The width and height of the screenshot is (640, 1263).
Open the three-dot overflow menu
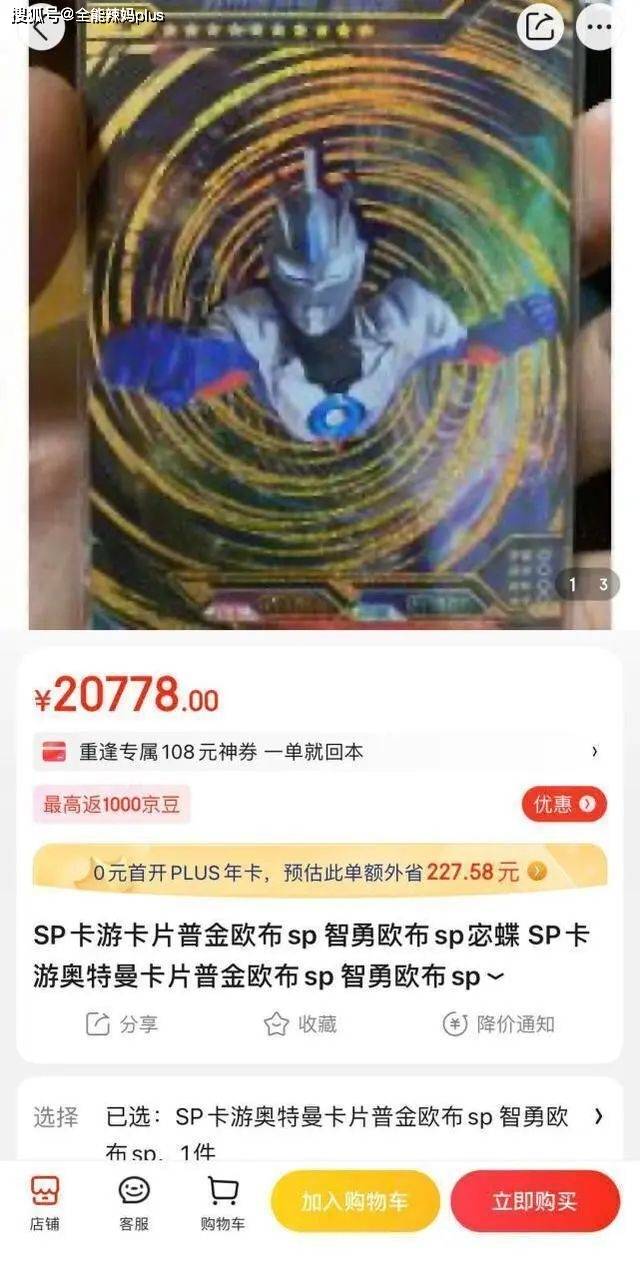click(x=599, y=27)
